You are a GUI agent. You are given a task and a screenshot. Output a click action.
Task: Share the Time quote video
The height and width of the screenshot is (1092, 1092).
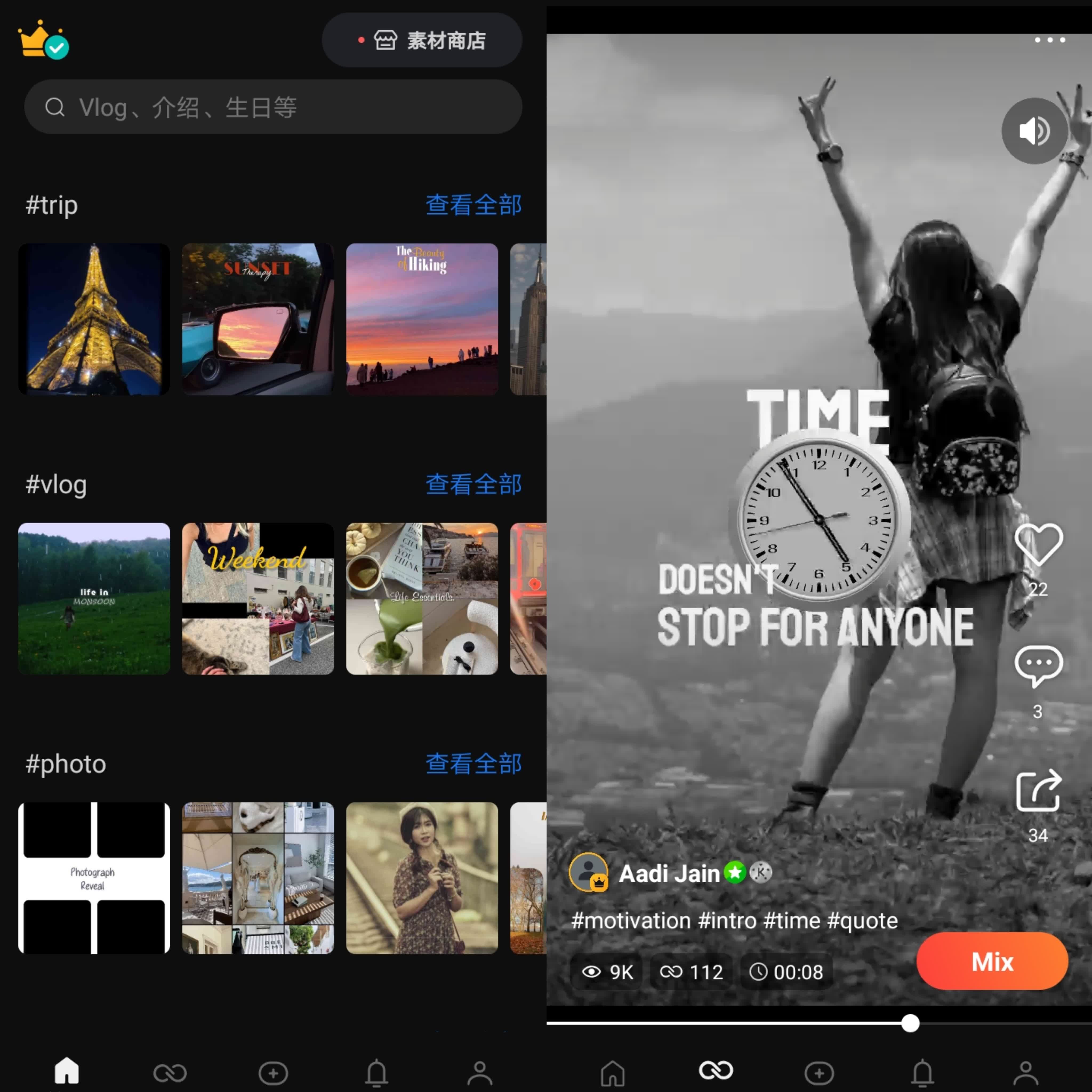point(1038,791)
